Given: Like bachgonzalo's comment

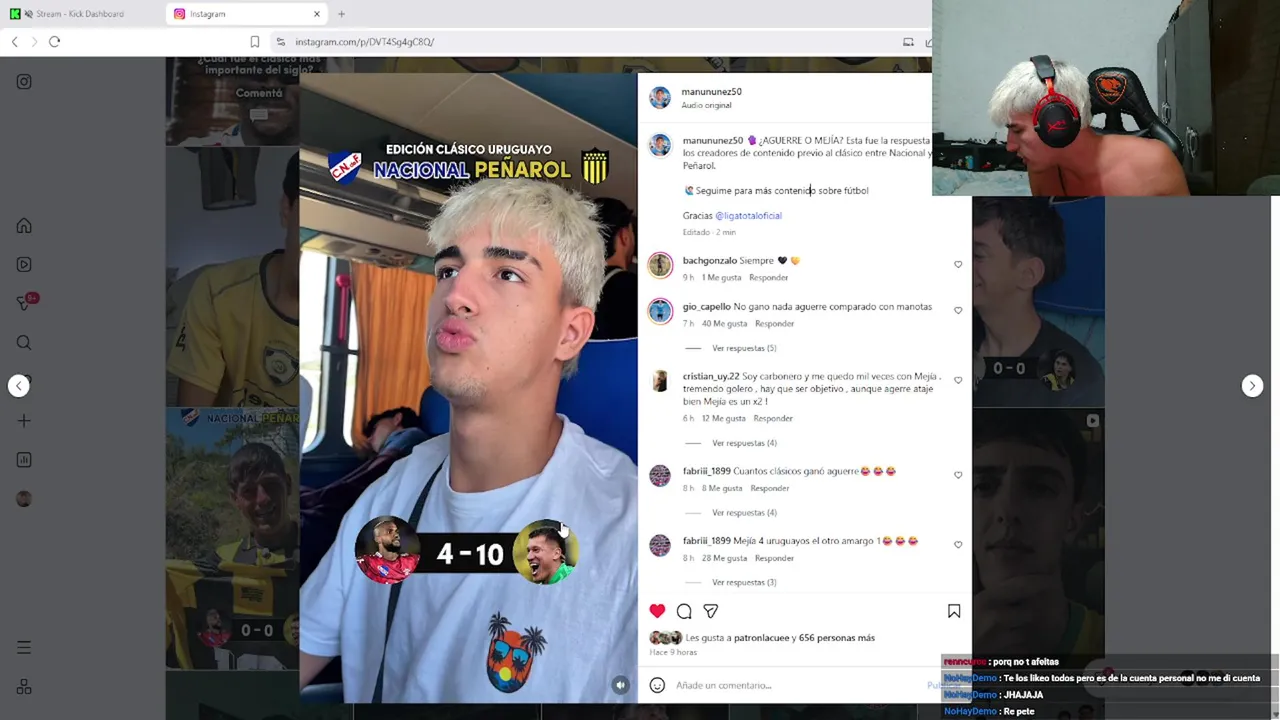Looking at the screenshot, I should pos(958,265).
